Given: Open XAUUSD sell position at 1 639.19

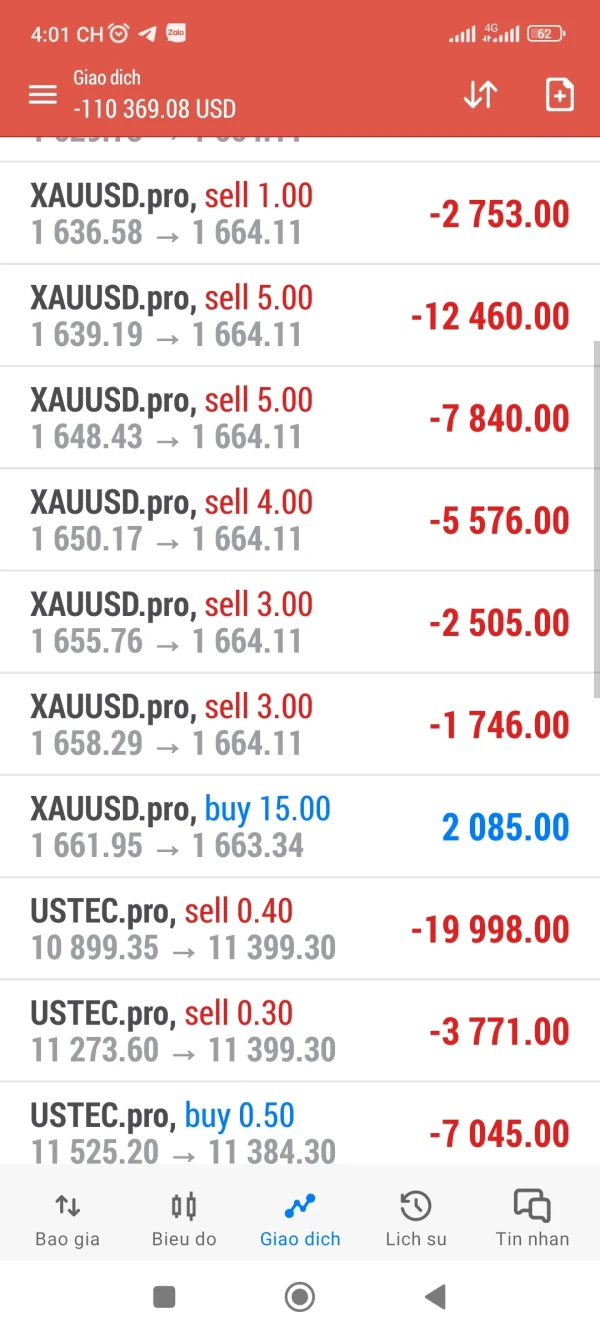Looking at the screenshot, I should [300, 316].
